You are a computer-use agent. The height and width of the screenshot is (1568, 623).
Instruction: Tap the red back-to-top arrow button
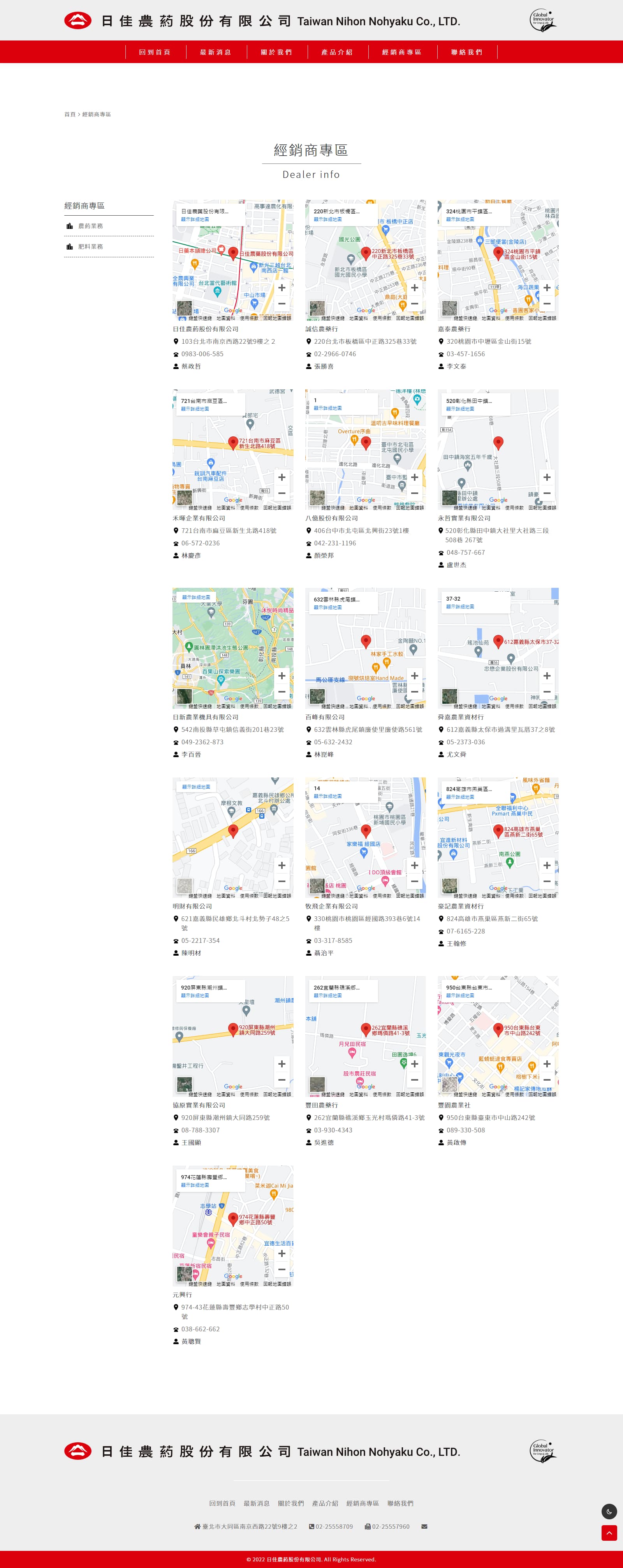(x=609, y=1533)
